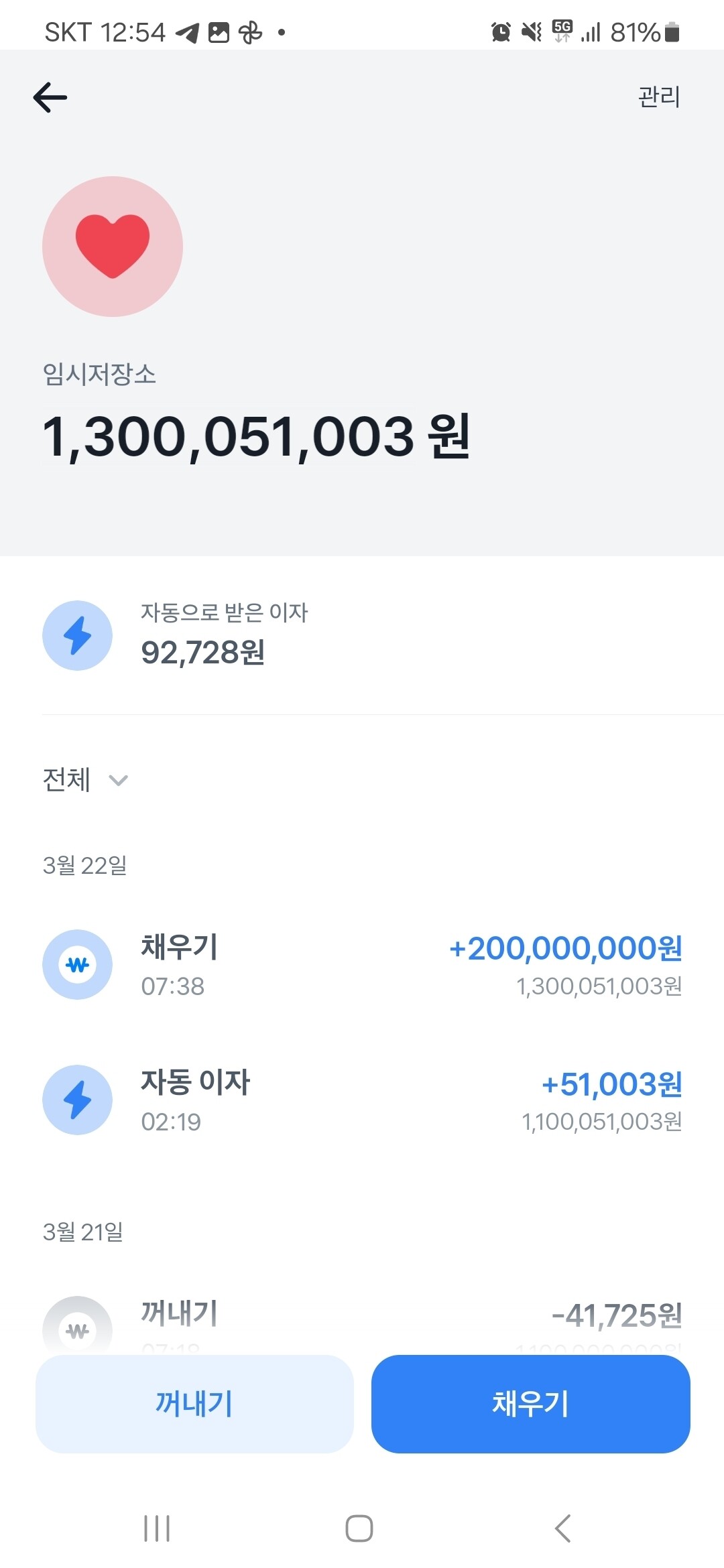Open the 관리 menu at top right
Image resolution: width=724 pixels, height=1568 pixels.
click(659, 96)
